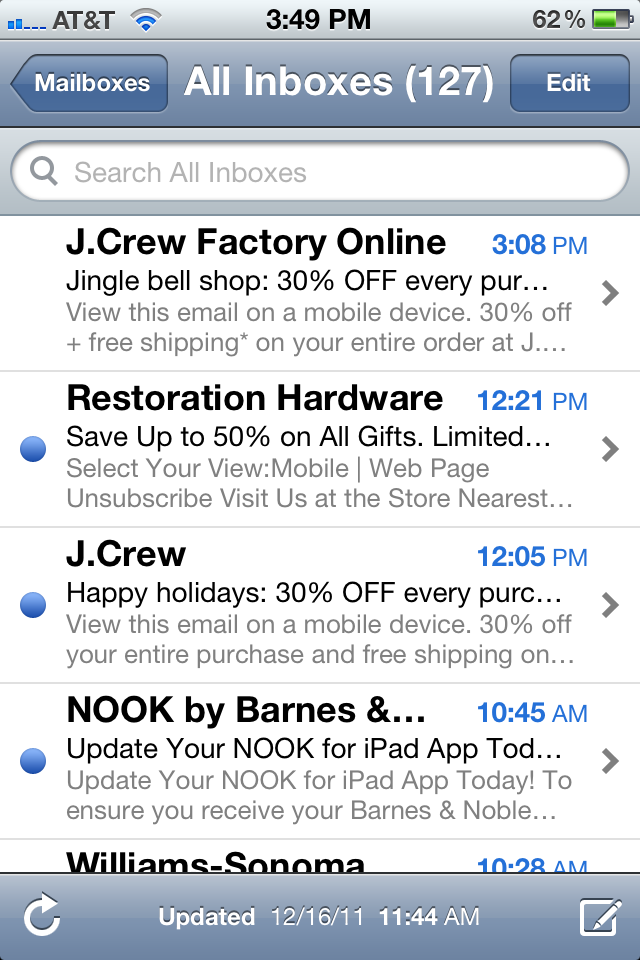
Task: Open J.Crew Happy holidays email
Action: pos(320,605)
